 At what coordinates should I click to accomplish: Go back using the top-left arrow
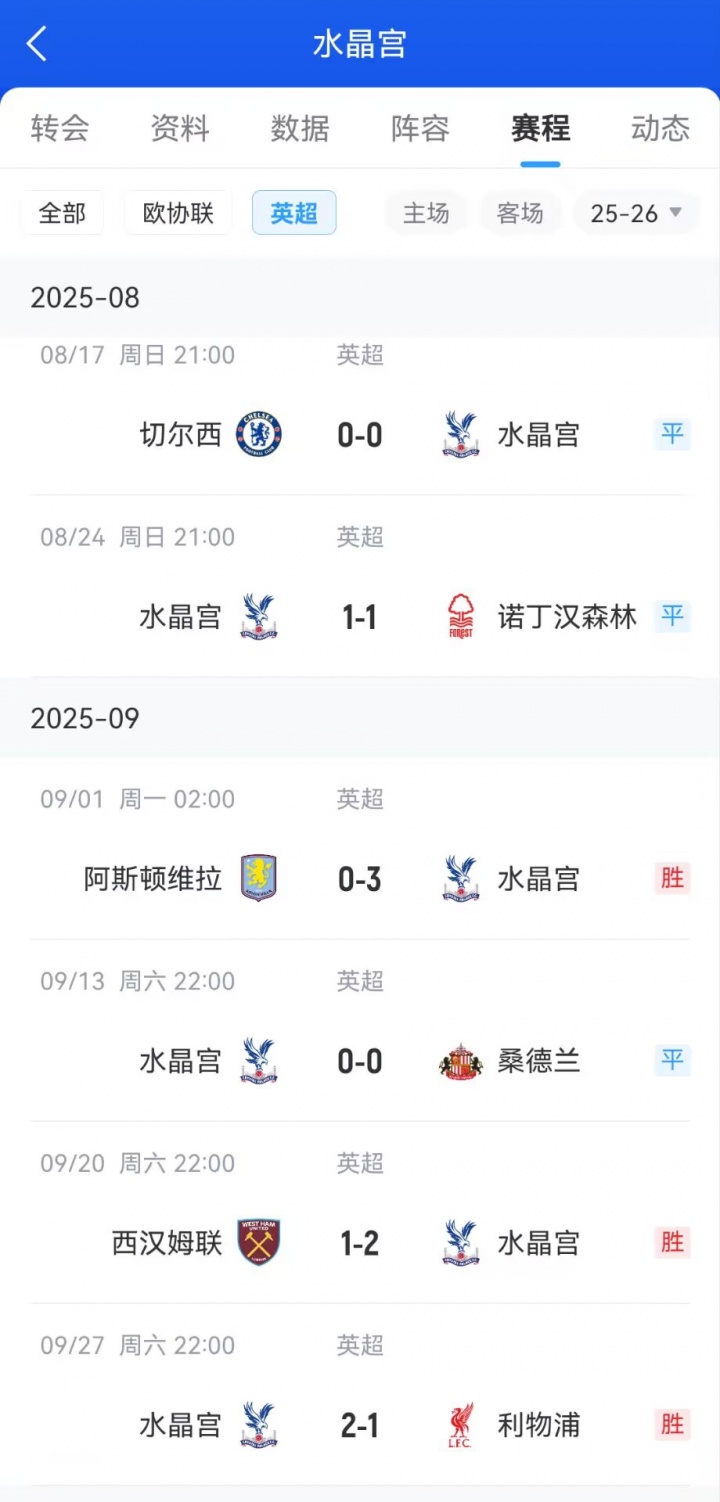pos(37,44)
